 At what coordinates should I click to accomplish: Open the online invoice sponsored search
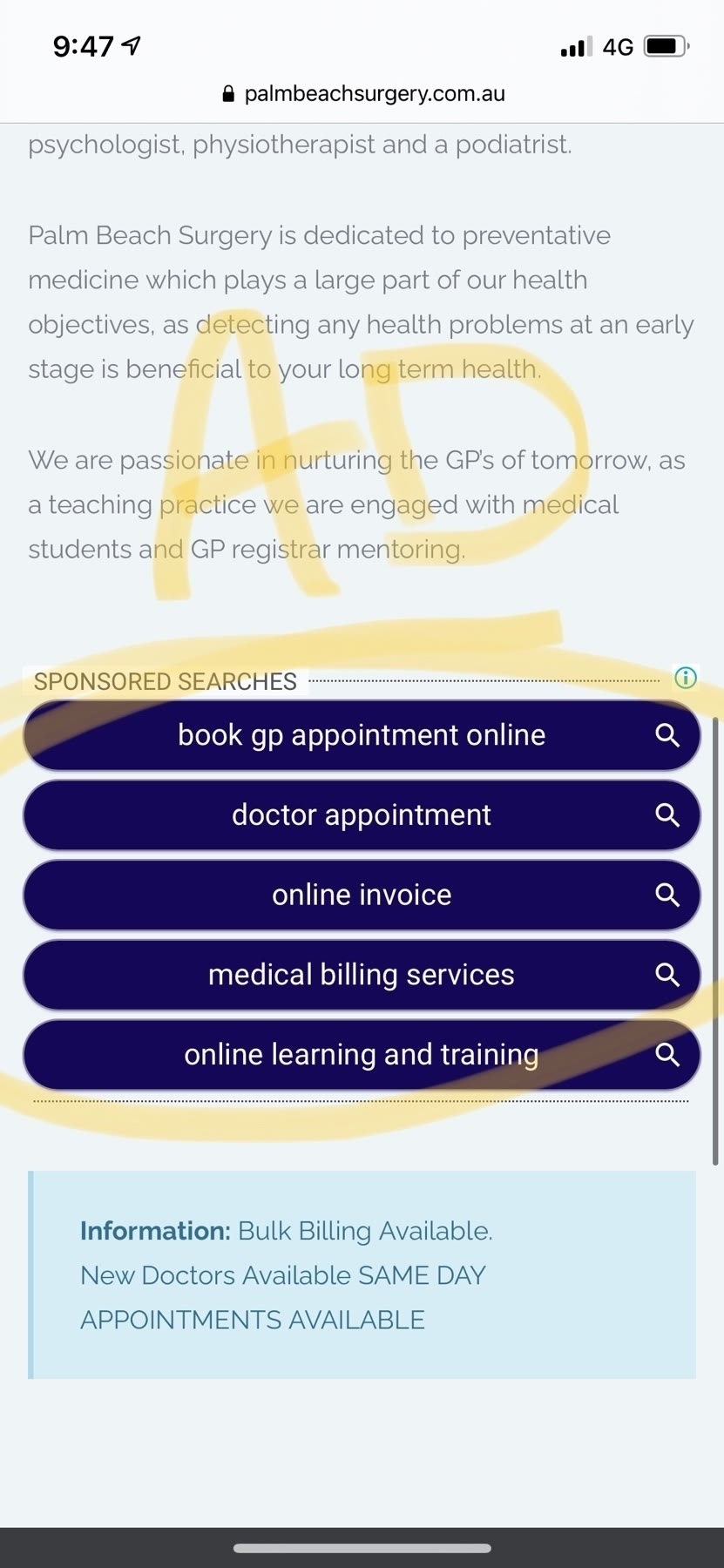362,896
